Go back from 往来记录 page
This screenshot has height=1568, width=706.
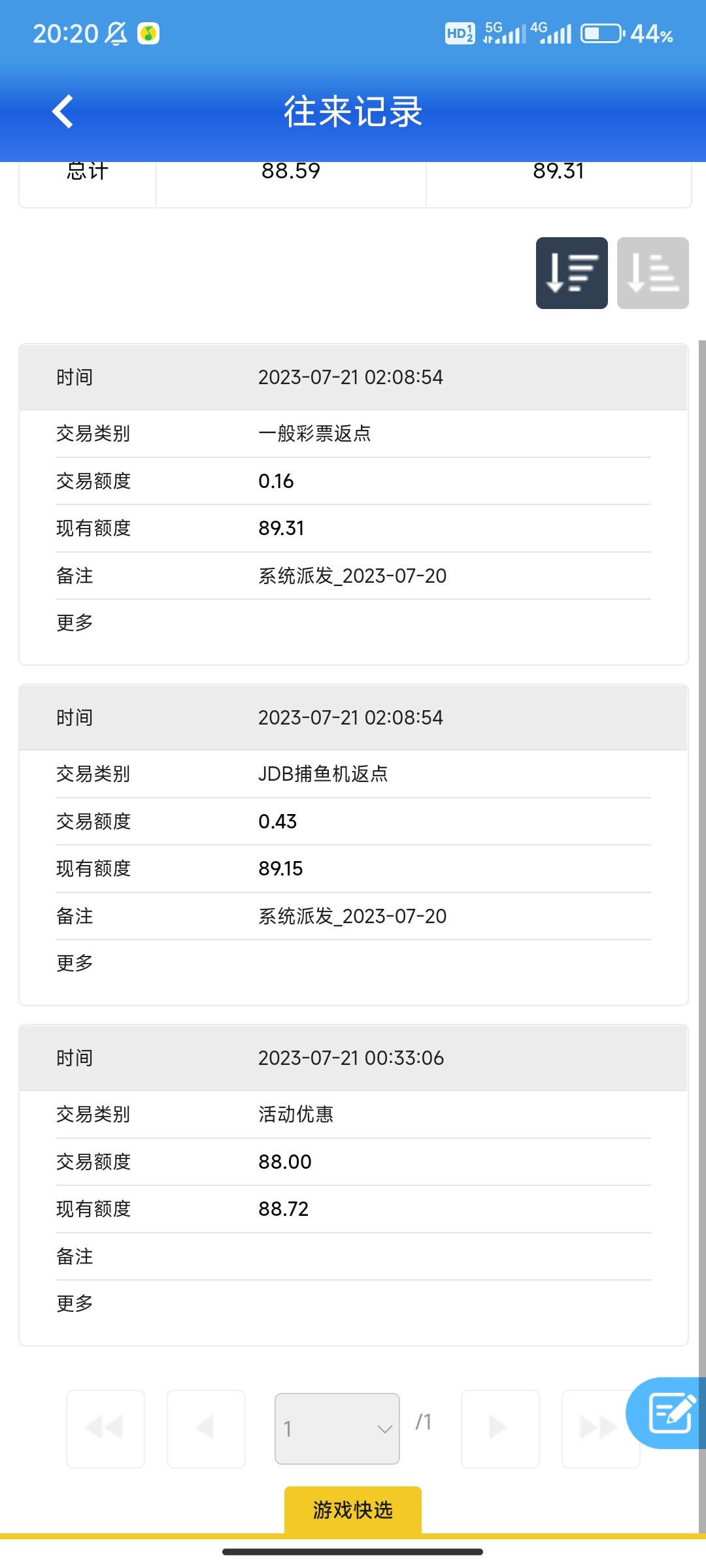[x=63, y=112]
